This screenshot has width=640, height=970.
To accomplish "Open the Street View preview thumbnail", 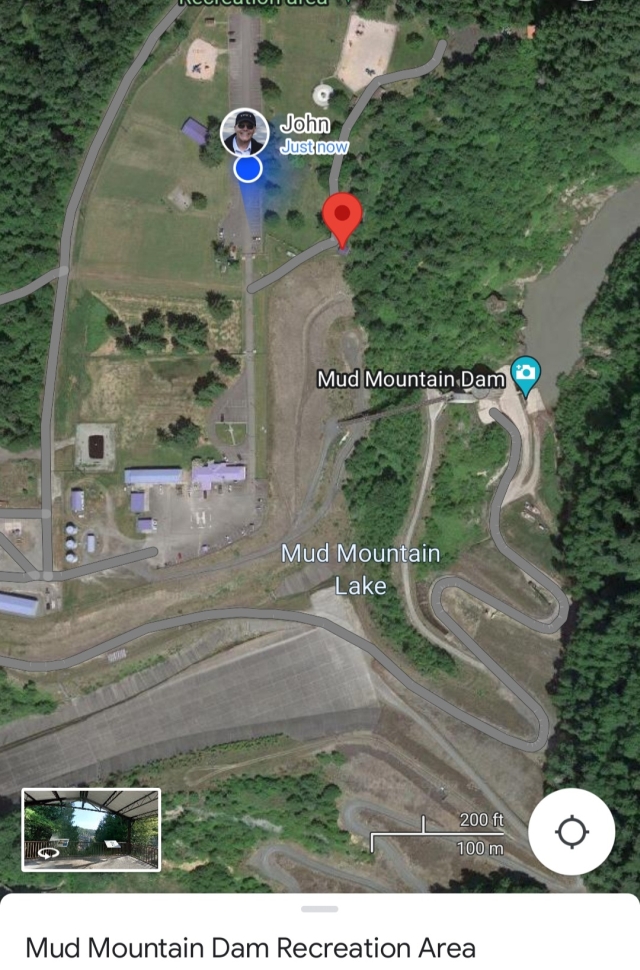I will 91,829.
